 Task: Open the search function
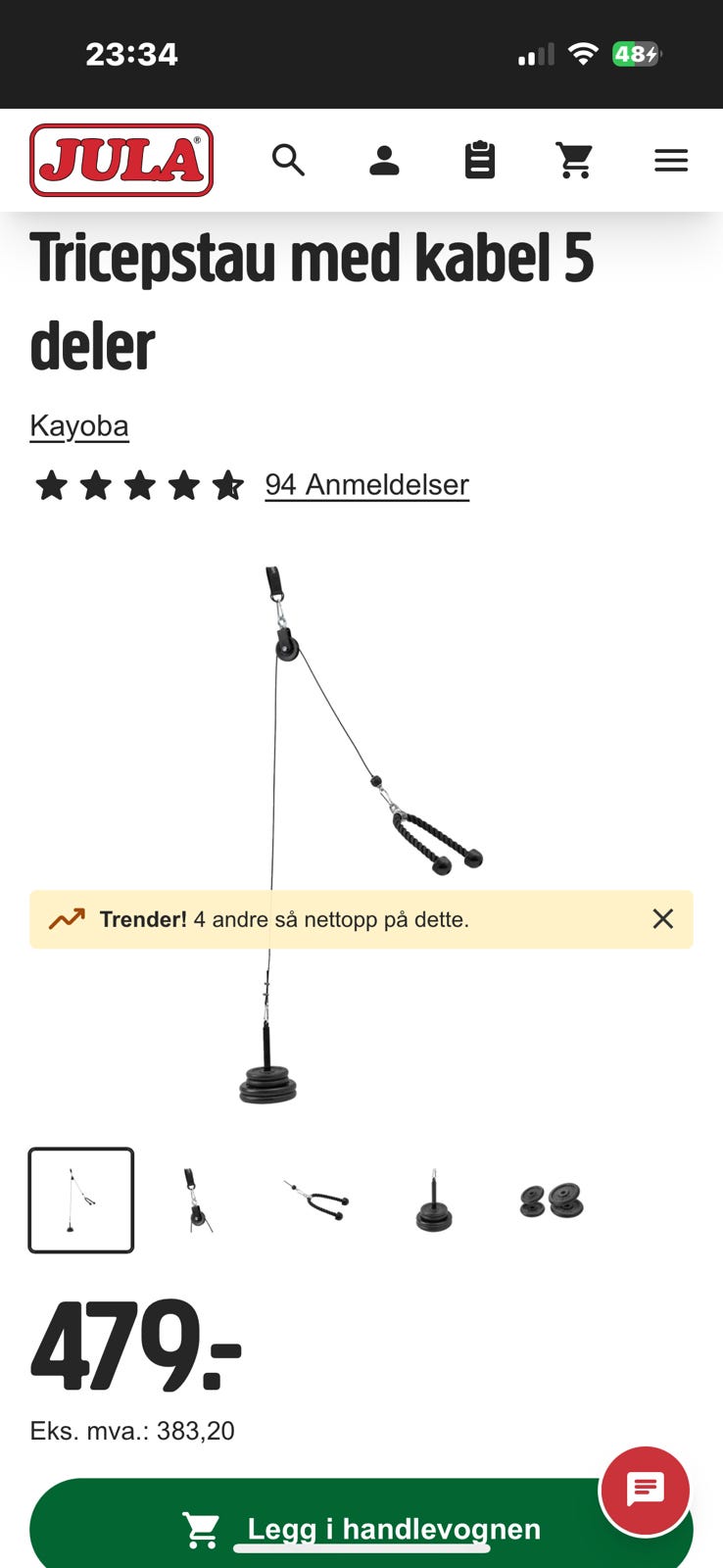289,160
